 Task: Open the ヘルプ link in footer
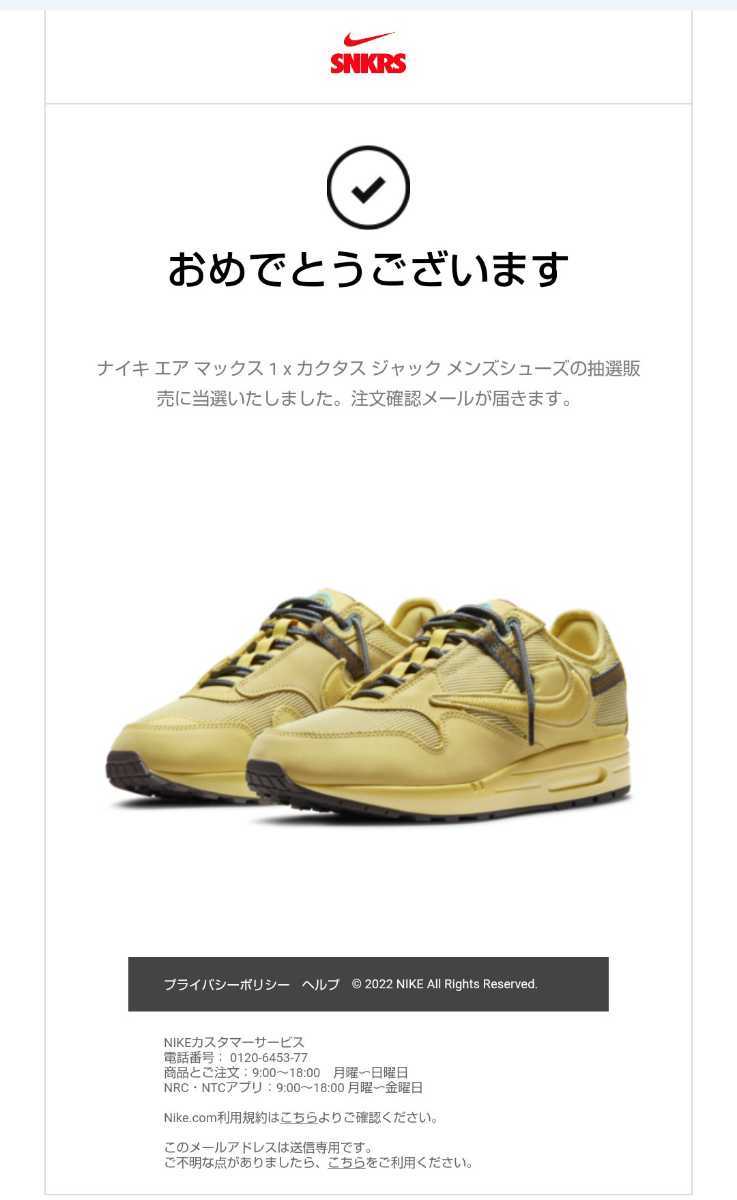tap(321, 984)
